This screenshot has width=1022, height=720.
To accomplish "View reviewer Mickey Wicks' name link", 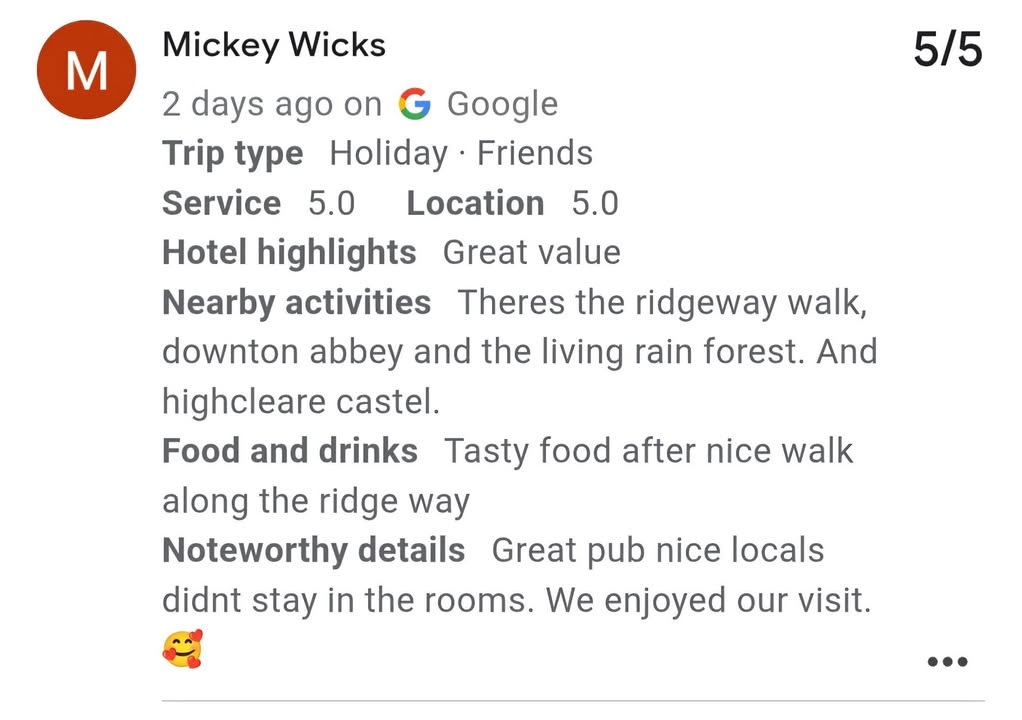I will tap(274, 45).
